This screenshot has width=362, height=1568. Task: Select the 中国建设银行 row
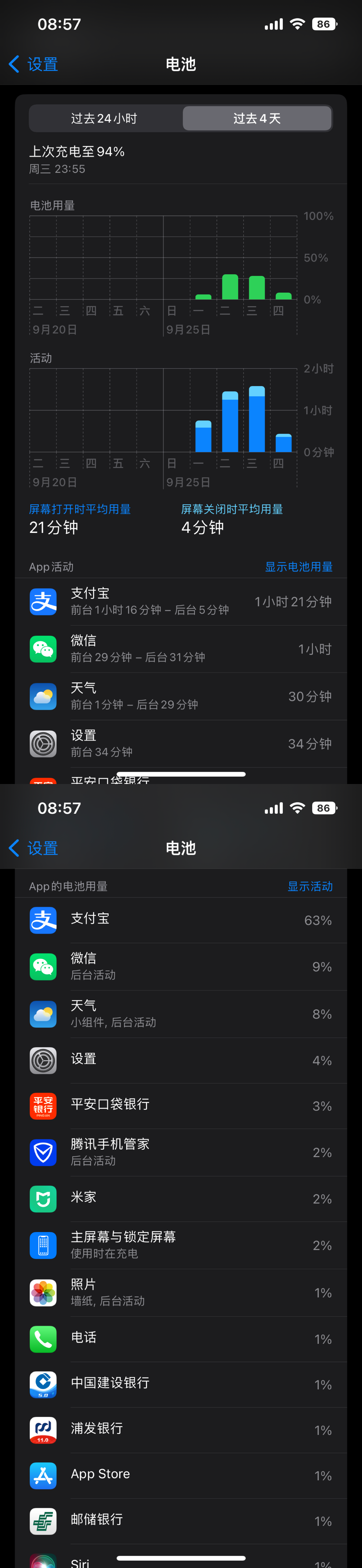181,1383
